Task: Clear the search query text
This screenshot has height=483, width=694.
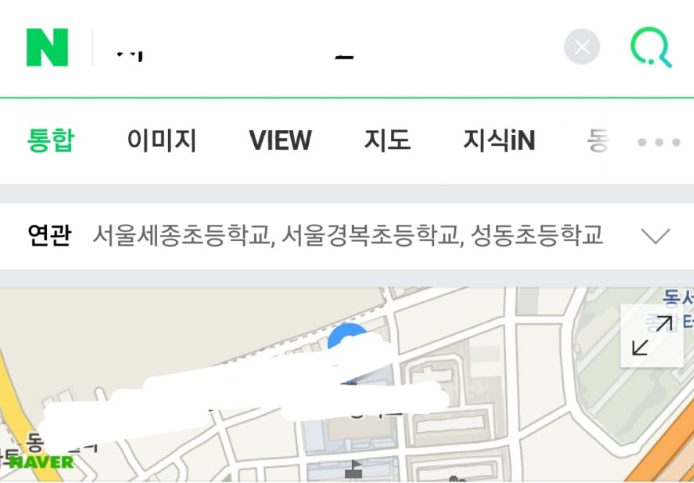Action: [x=582, y=47]
